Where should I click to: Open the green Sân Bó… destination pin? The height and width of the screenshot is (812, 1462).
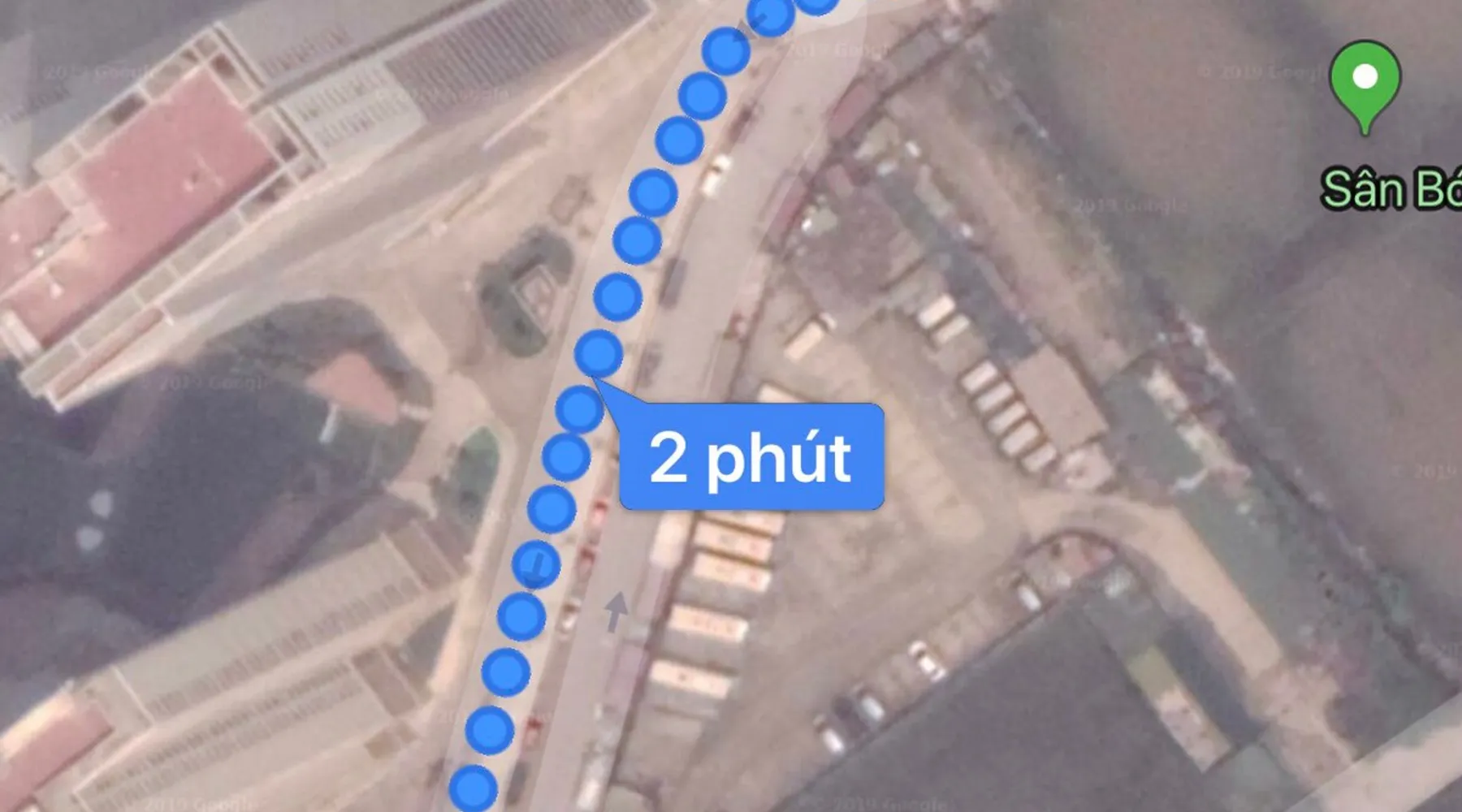click(1365, 82)
